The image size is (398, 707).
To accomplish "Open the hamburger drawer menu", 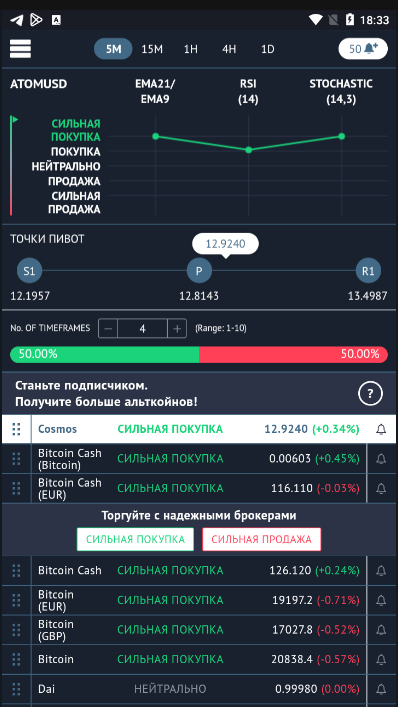I will [20, 49].
